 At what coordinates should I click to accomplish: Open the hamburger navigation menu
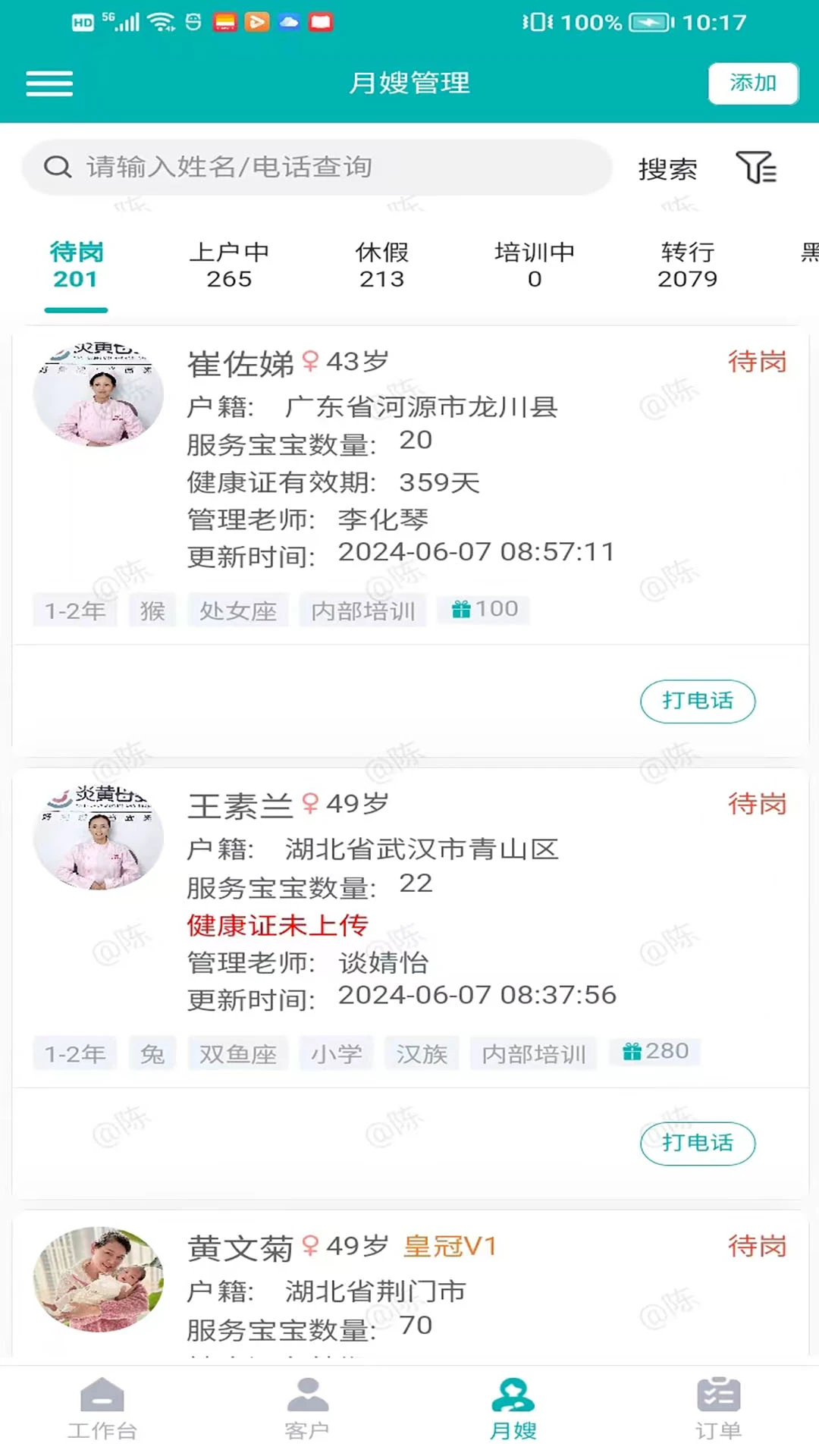tap(49, 83)
